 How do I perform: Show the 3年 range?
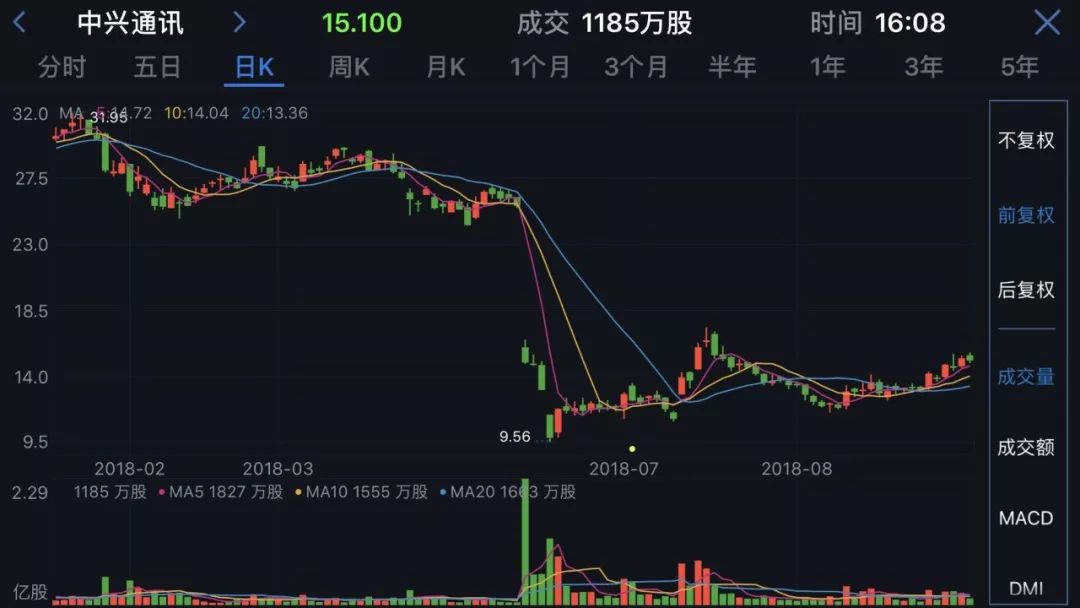924,67
